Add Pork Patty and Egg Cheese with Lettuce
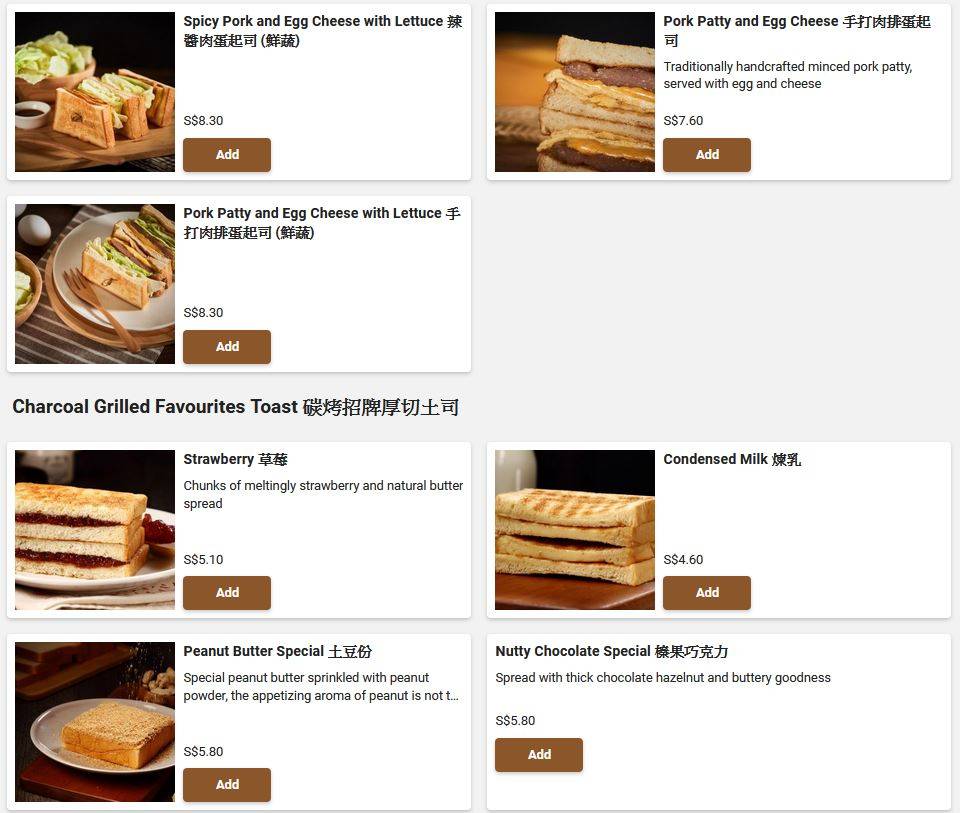The image size is (960, 813). pos(227,347)
